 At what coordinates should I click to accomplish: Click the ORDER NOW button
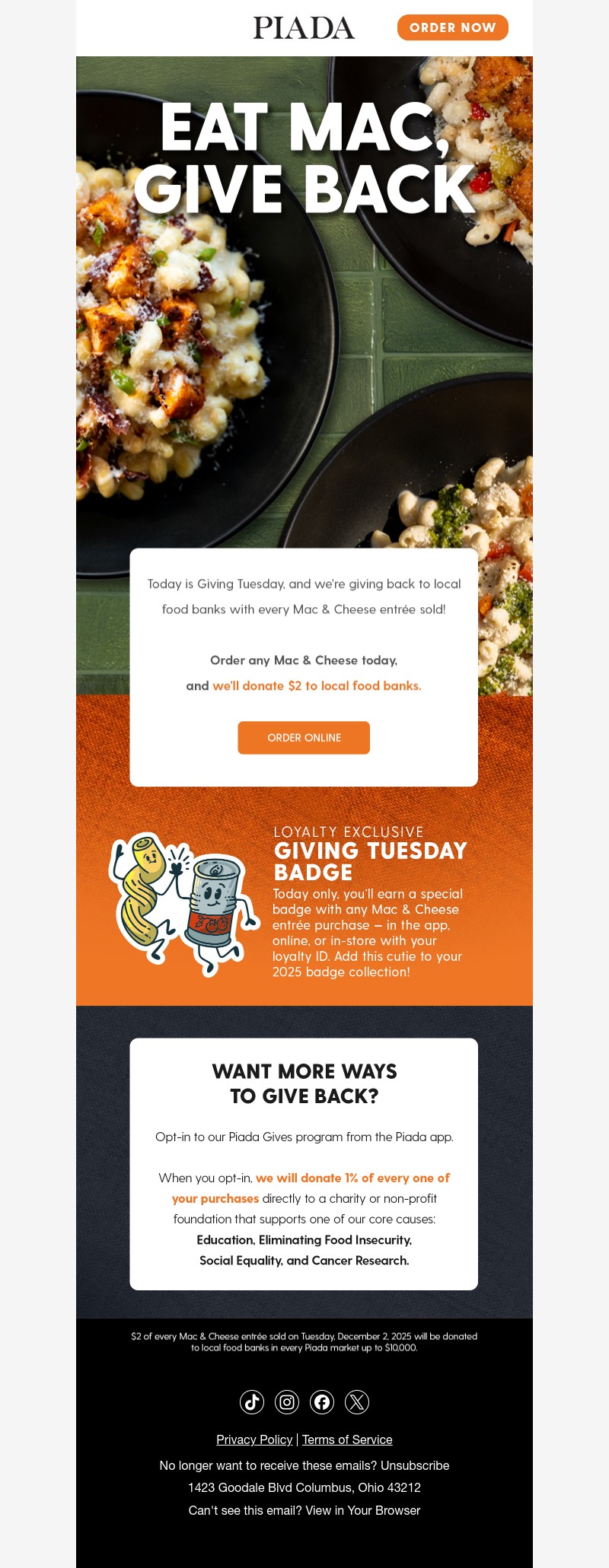(451, 28)
